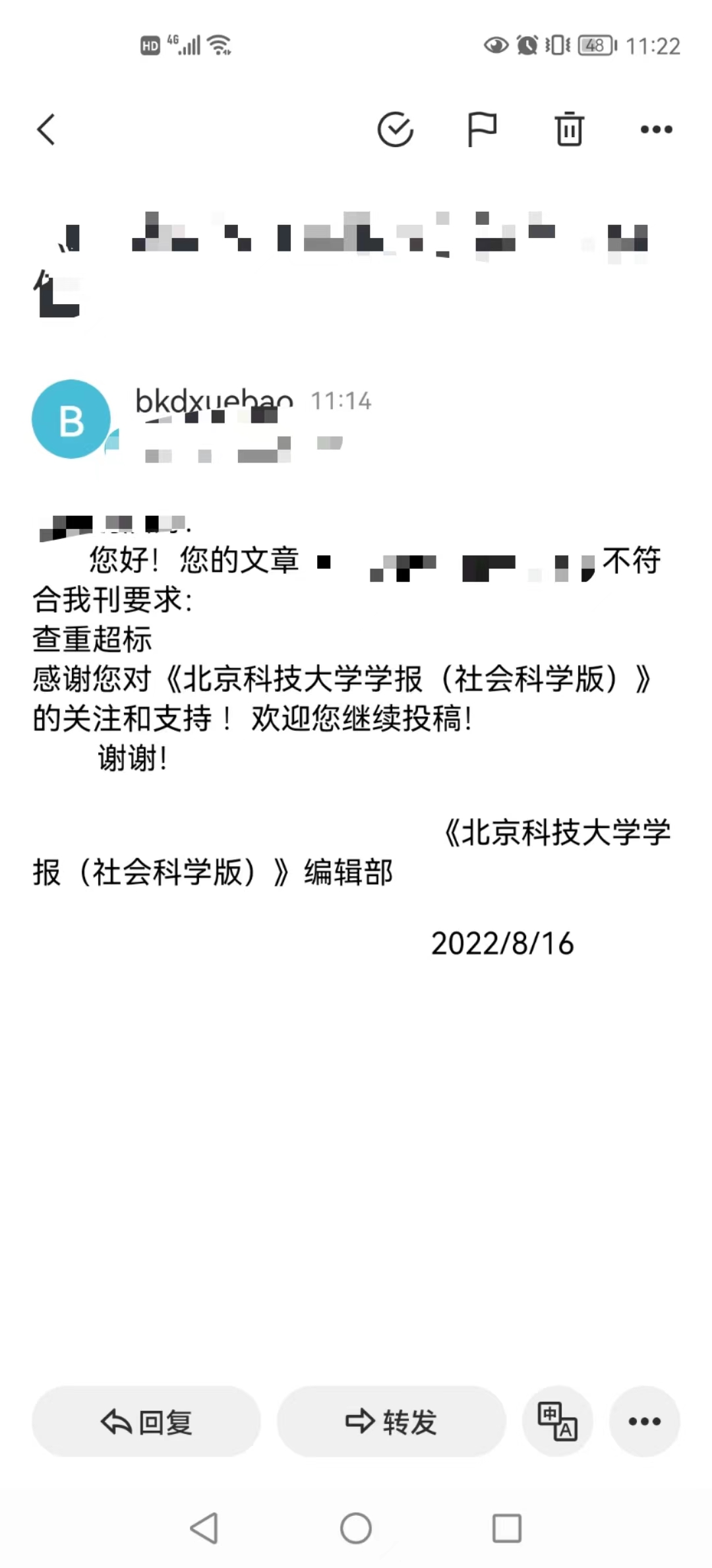The width and height of the screenshot is (712, 1568).
Task: Mark this email with the checkmark icon
Action: point(395,129)
